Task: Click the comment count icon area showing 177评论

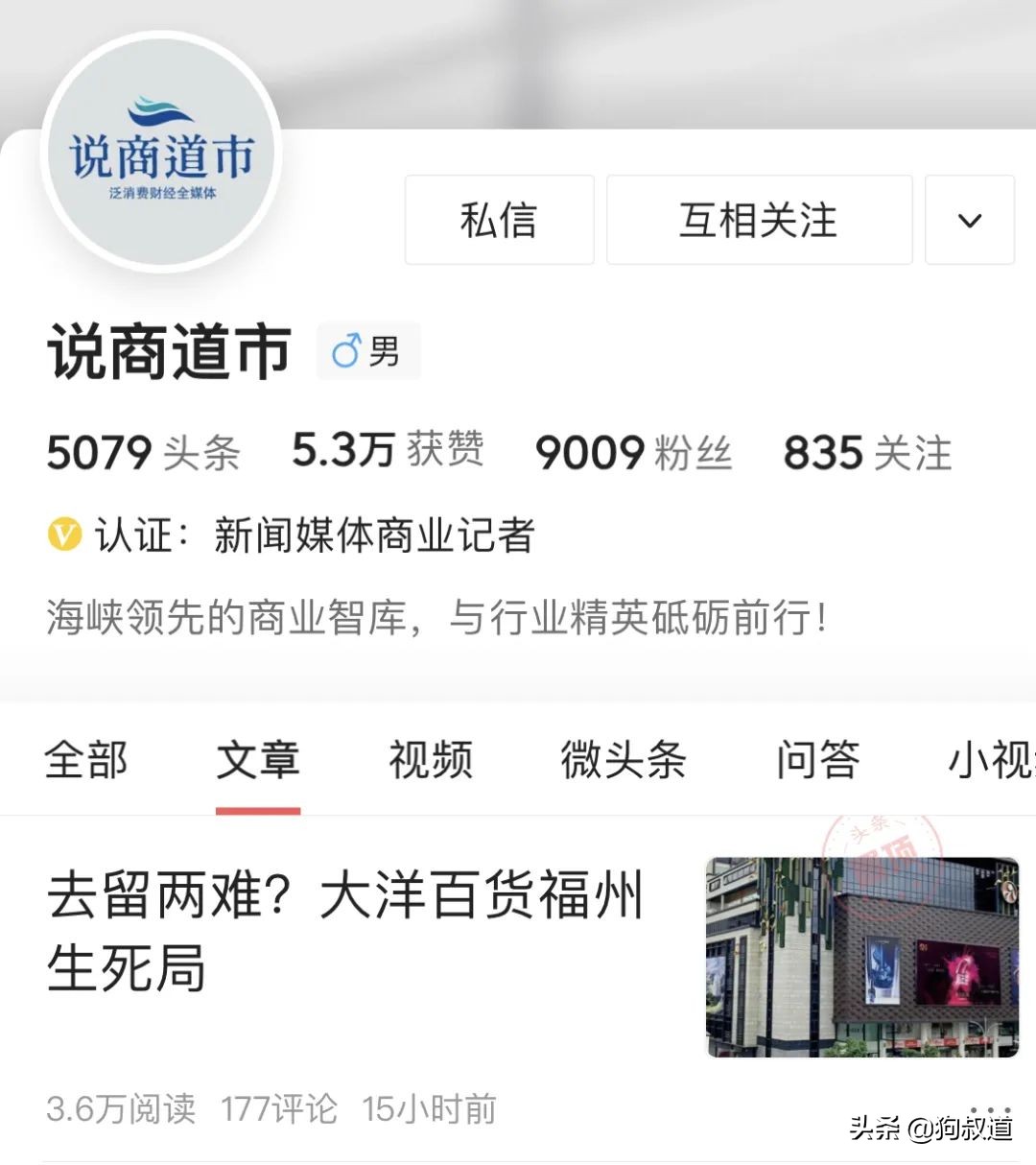Action: (x=278, y=1108)
